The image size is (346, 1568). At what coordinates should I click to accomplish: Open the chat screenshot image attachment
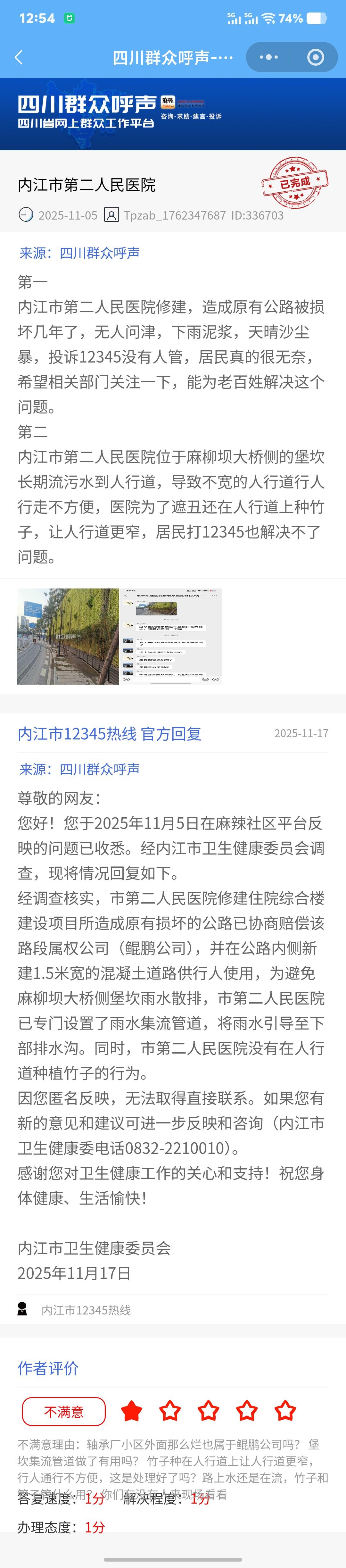(x=171, y=636)
